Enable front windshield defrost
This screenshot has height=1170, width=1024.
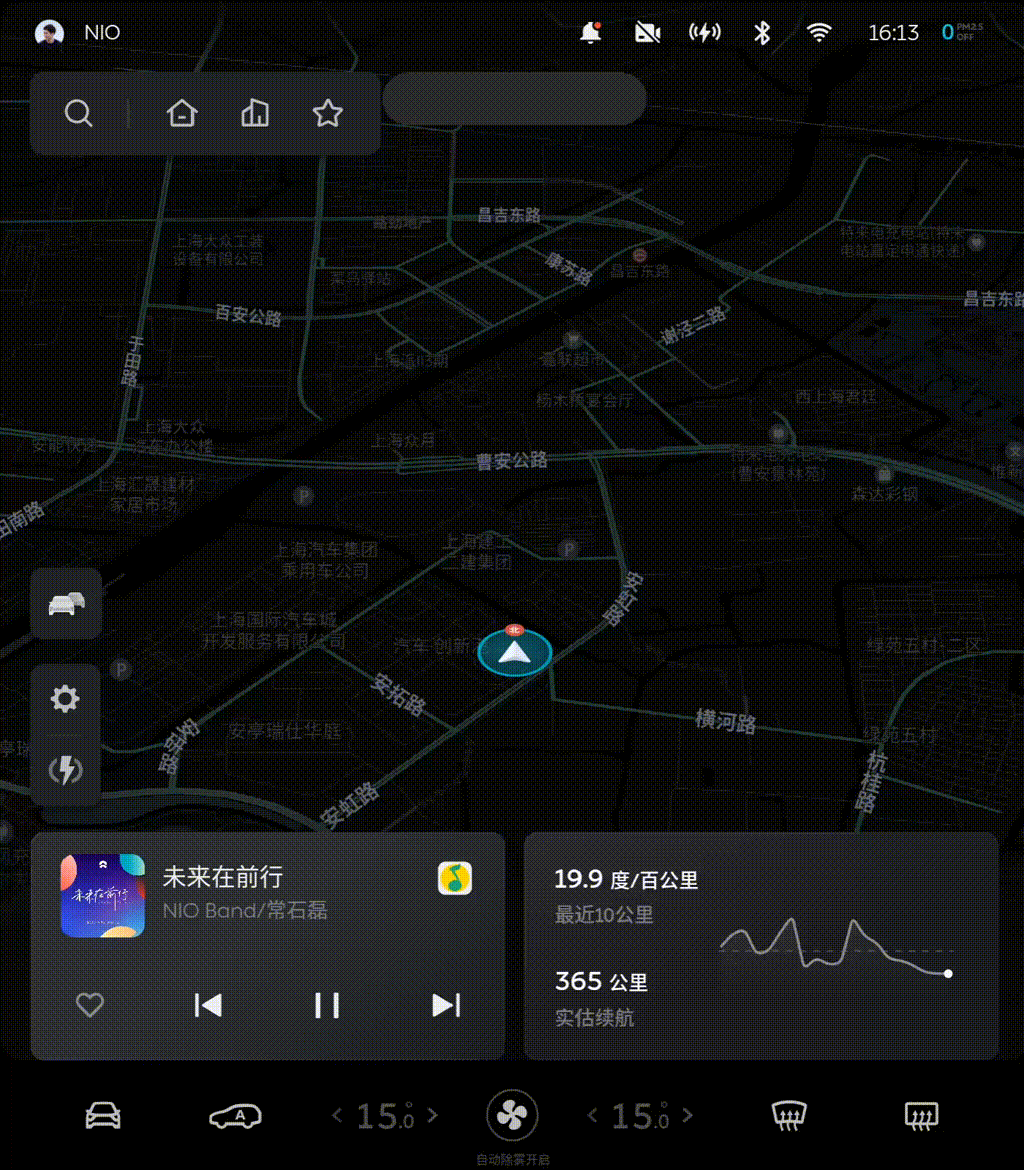789,1115
